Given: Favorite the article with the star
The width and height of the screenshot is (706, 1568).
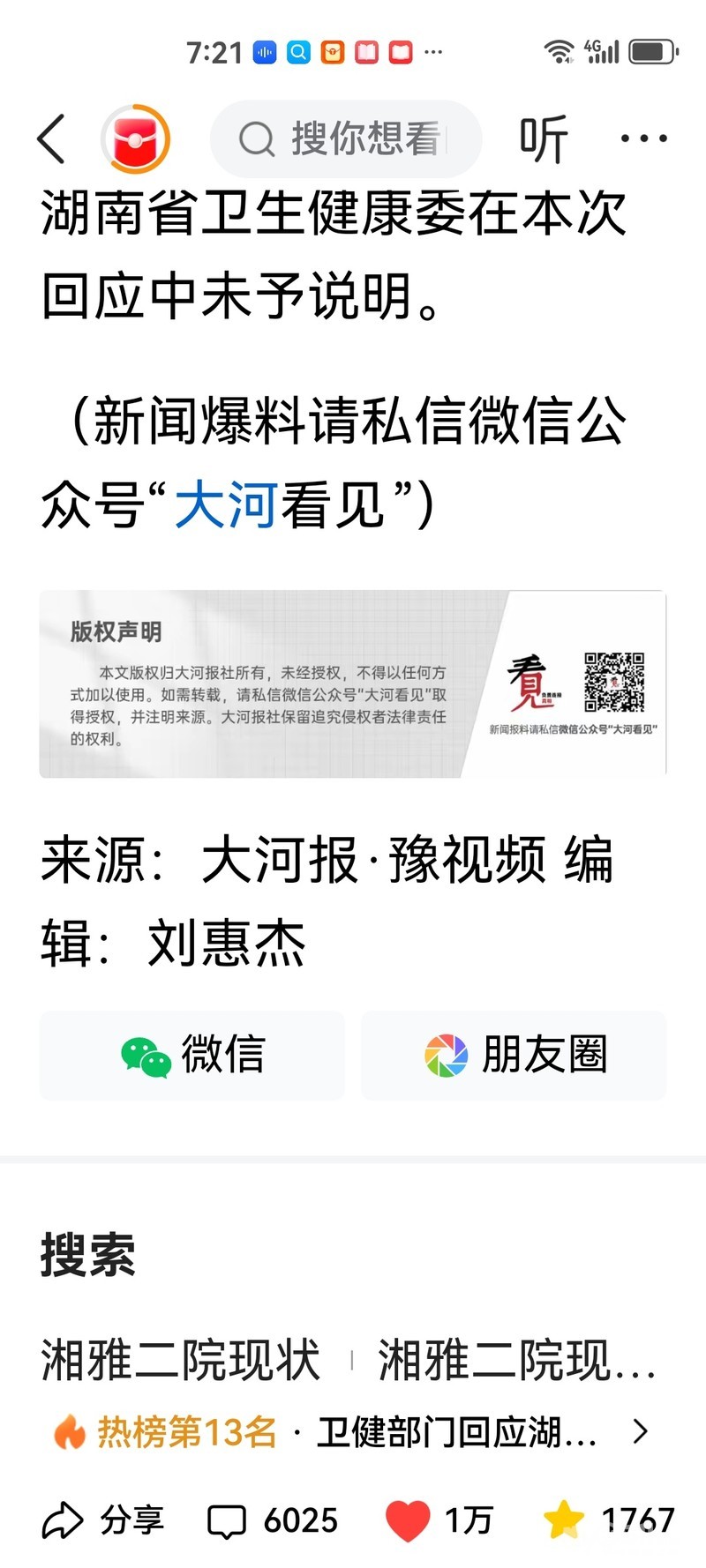Looking at the screenshot, I should coord(608,1520).
